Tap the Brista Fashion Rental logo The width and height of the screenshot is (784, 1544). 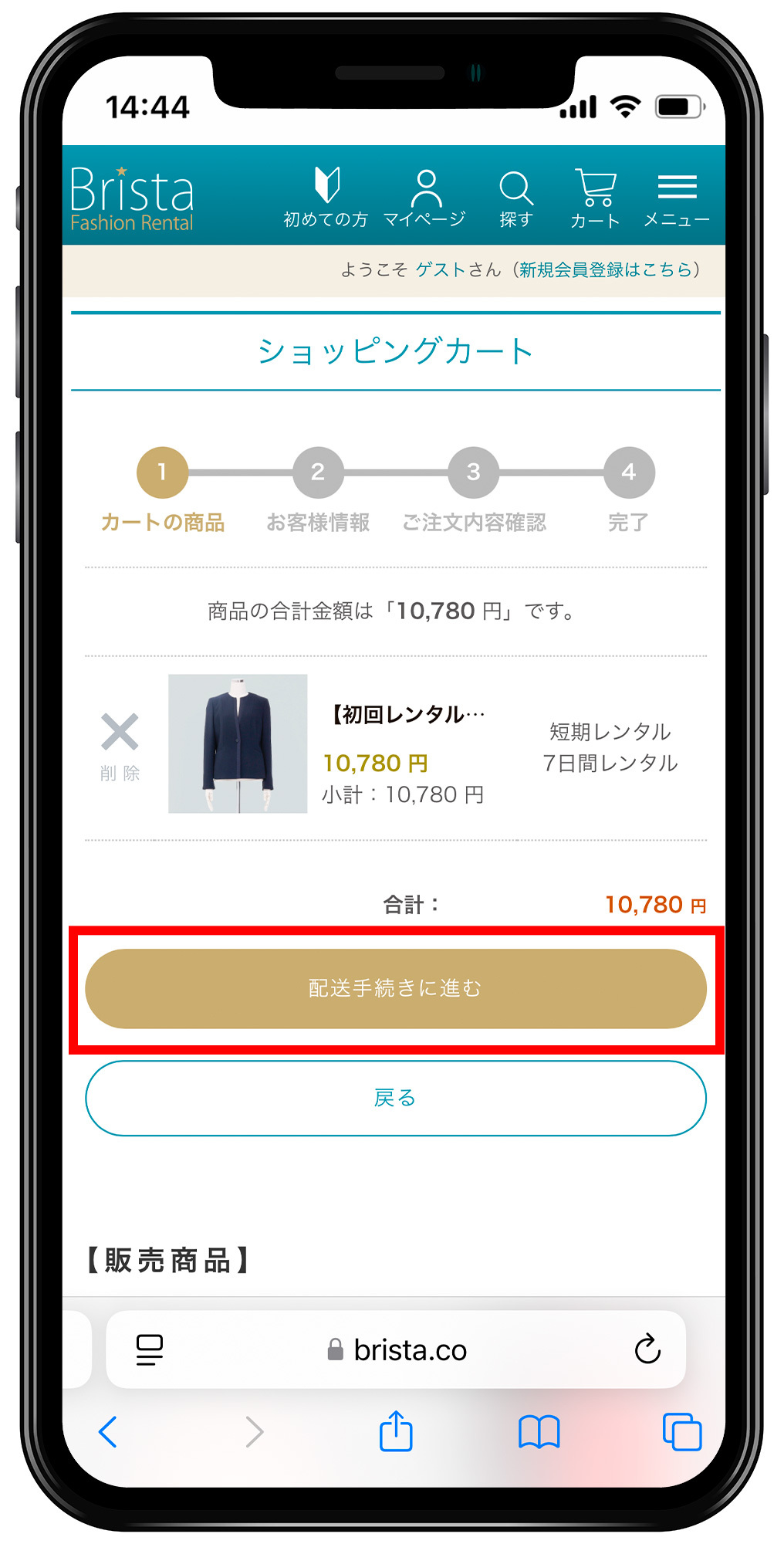(132, 198)
